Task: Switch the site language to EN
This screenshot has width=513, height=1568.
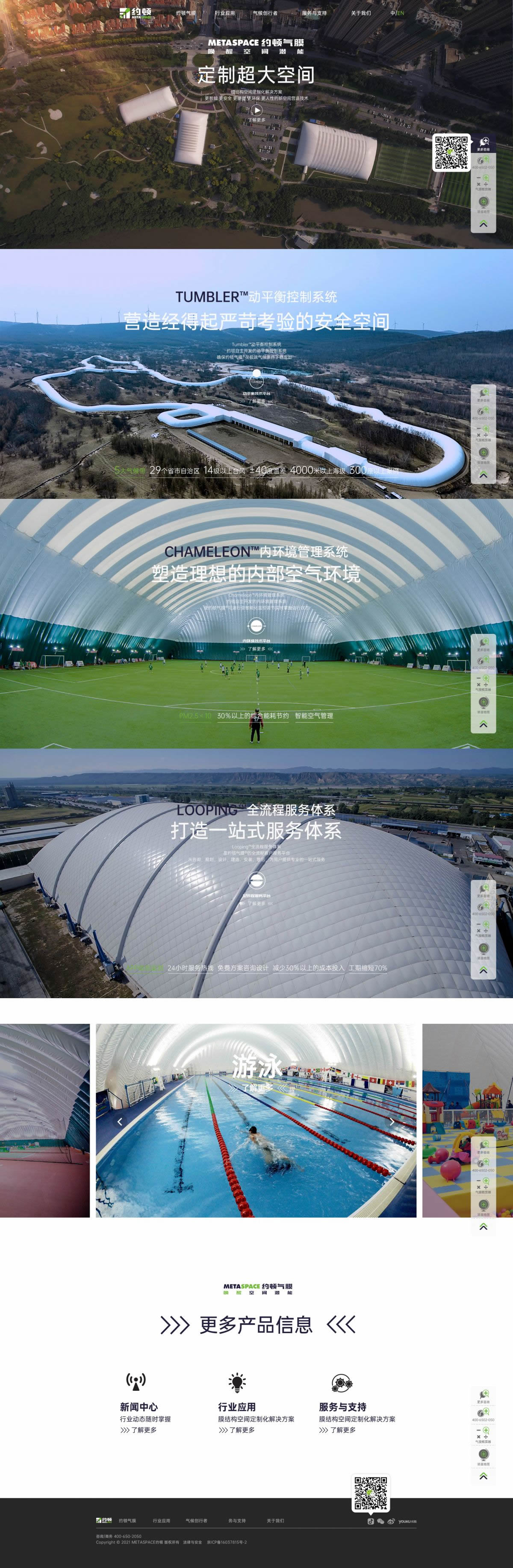Action: pyautogui.click(x=401, y=13)
